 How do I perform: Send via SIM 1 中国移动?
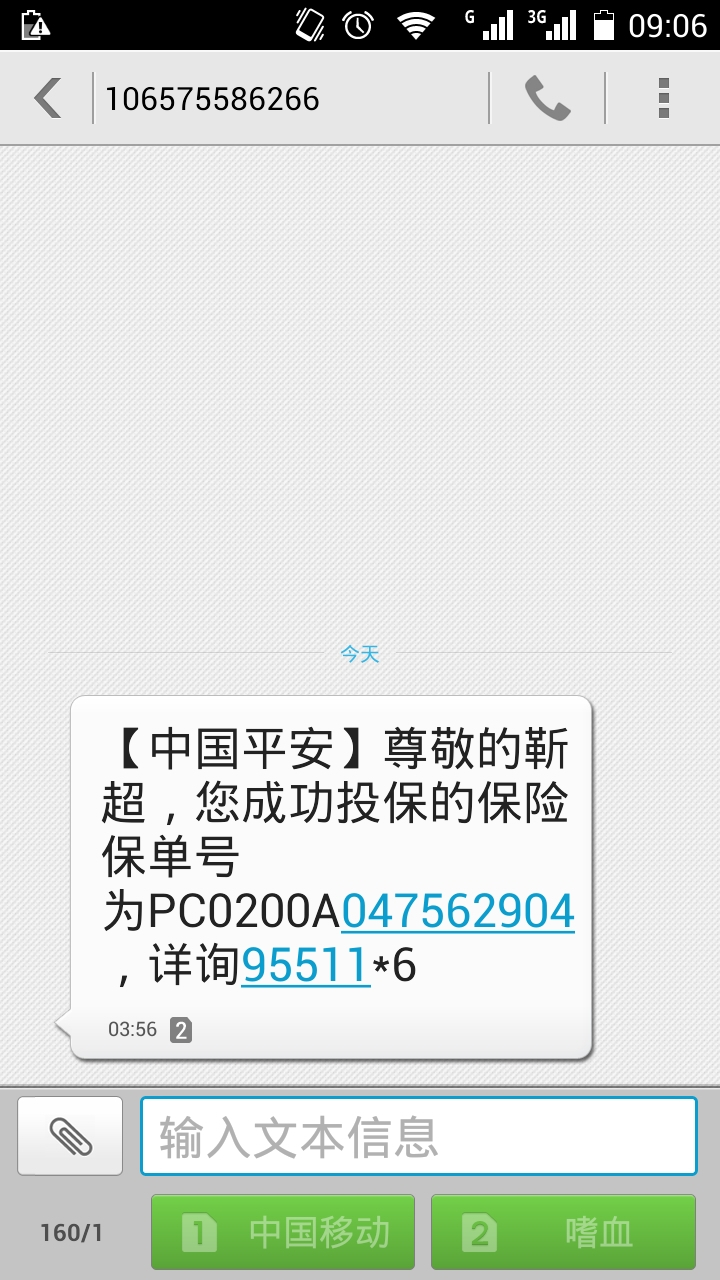point(283,1232)
